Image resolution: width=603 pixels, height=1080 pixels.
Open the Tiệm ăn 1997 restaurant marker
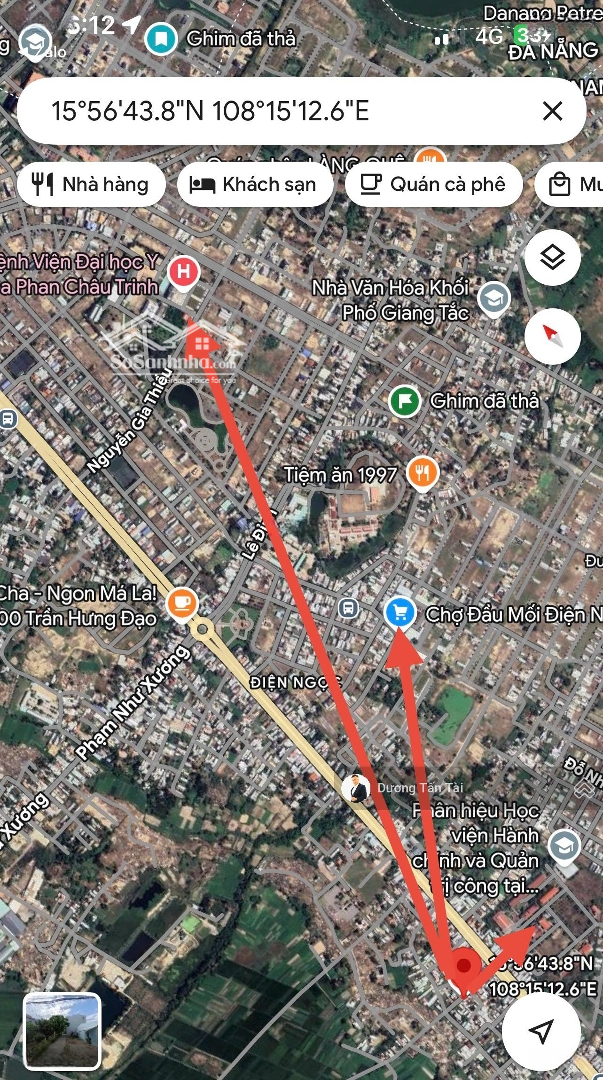point(423,473)
